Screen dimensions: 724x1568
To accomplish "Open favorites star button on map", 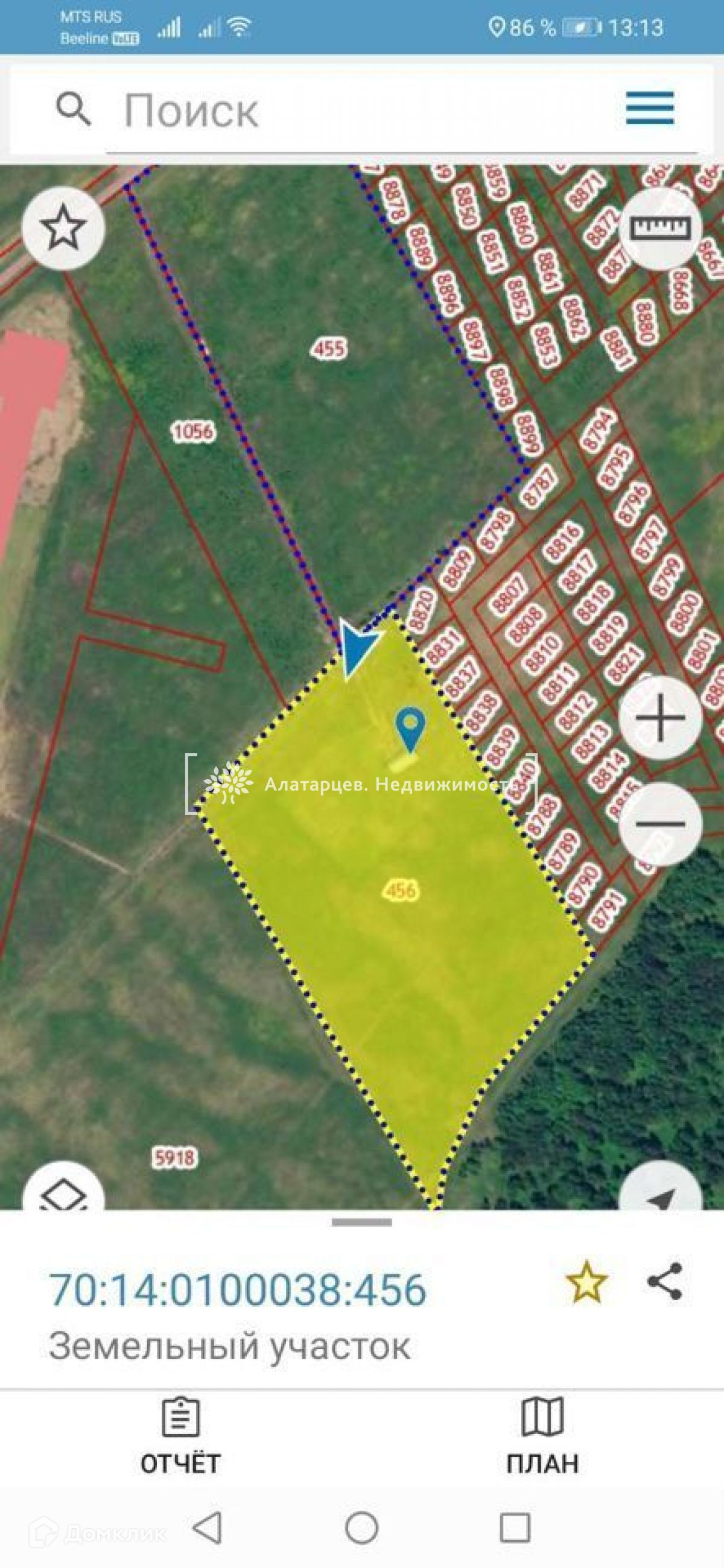I will tap(63, 227).
